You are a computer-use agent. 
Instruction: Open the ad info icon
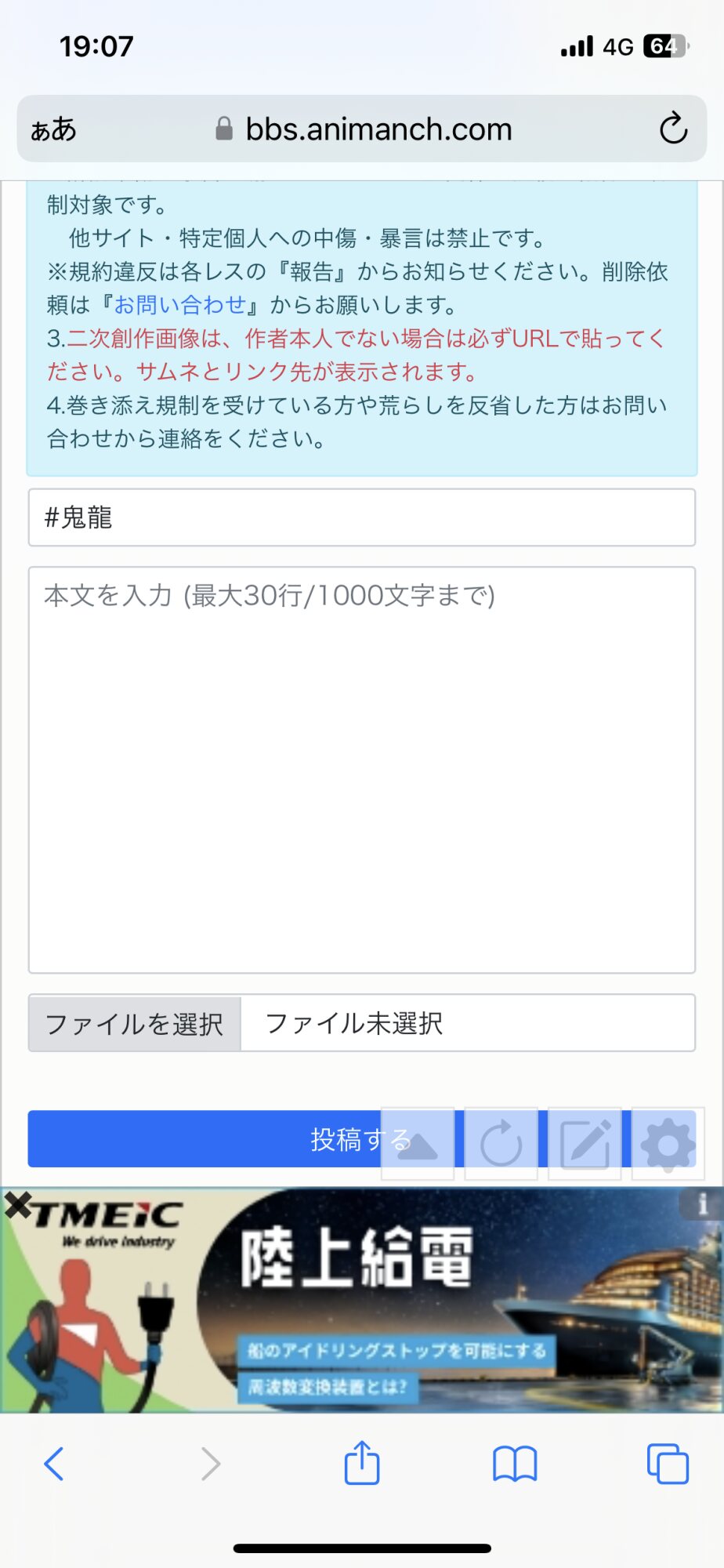703,1203
